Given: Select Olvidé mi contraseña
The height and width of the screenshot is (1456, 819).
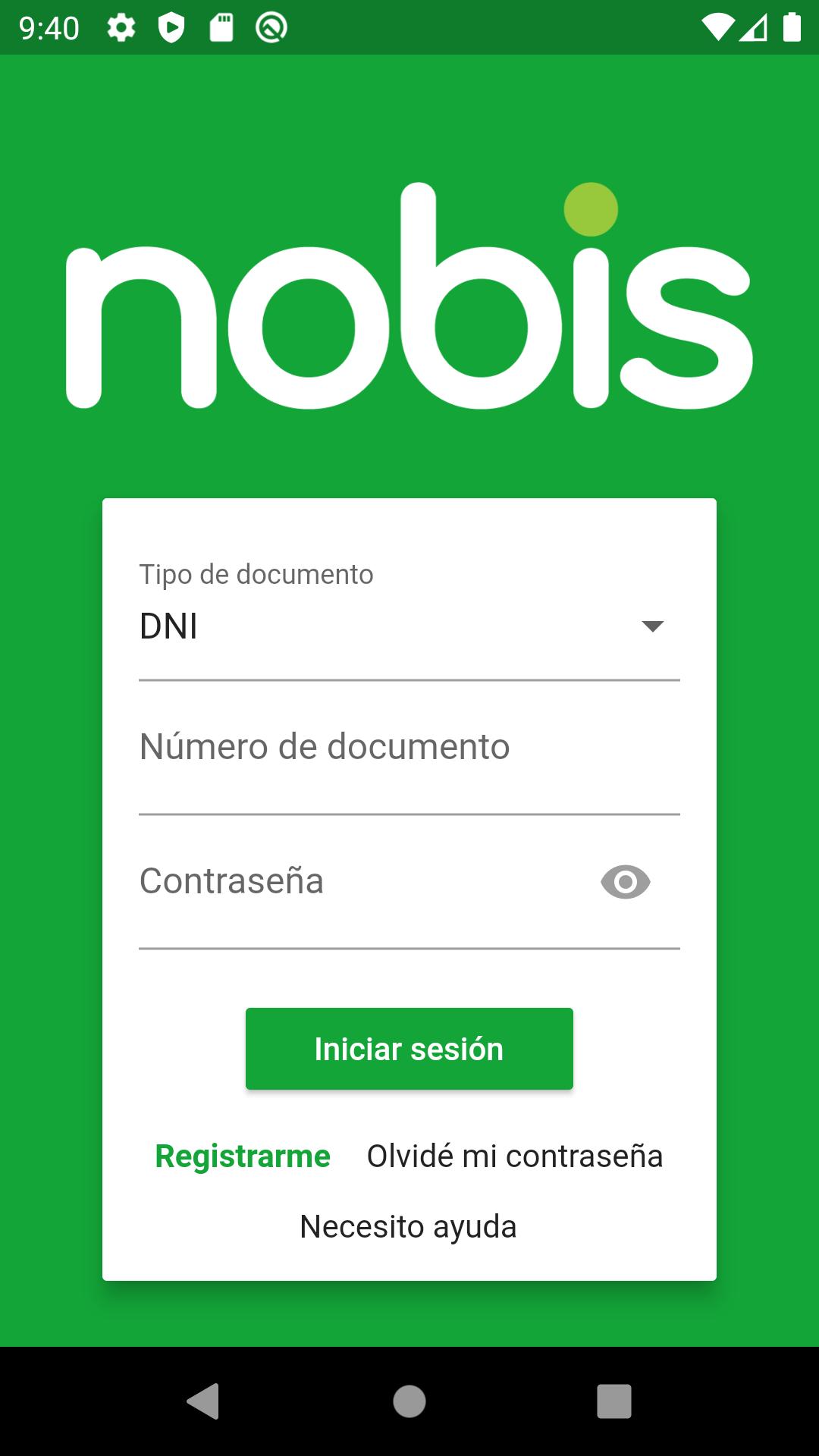Looking at the screenshot, I should (x=515, y=1156).
